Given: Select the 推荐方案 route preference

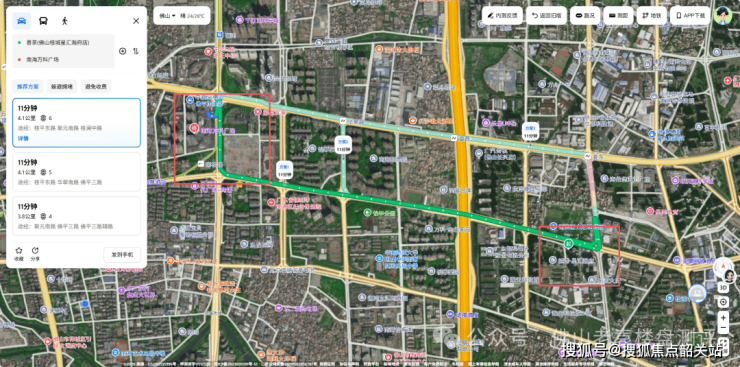Looking at the screenshot, I should pyautogui.click(x=28, y=86).
